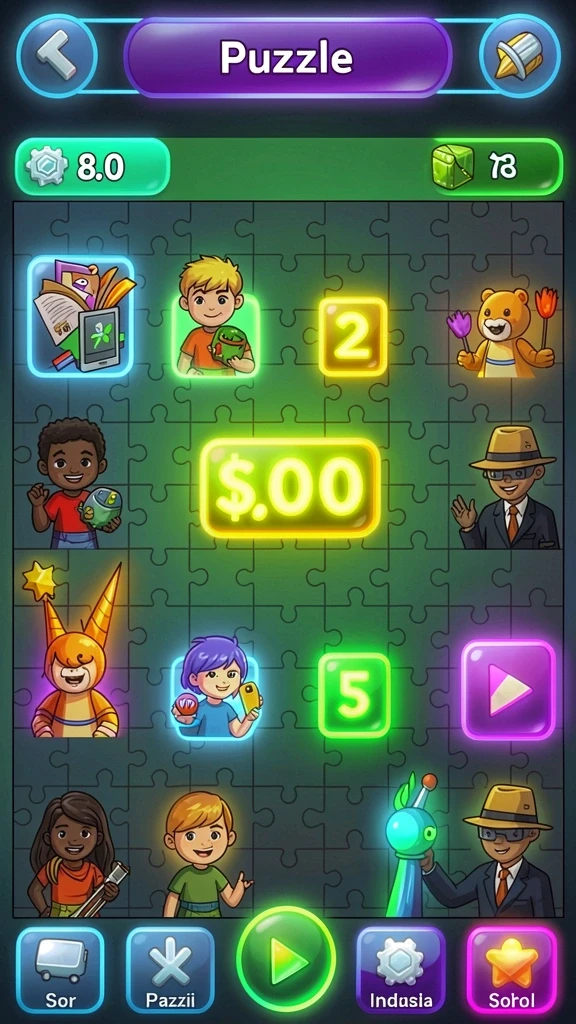
Task: Tap the purple play tile
Action: [509, 690]
